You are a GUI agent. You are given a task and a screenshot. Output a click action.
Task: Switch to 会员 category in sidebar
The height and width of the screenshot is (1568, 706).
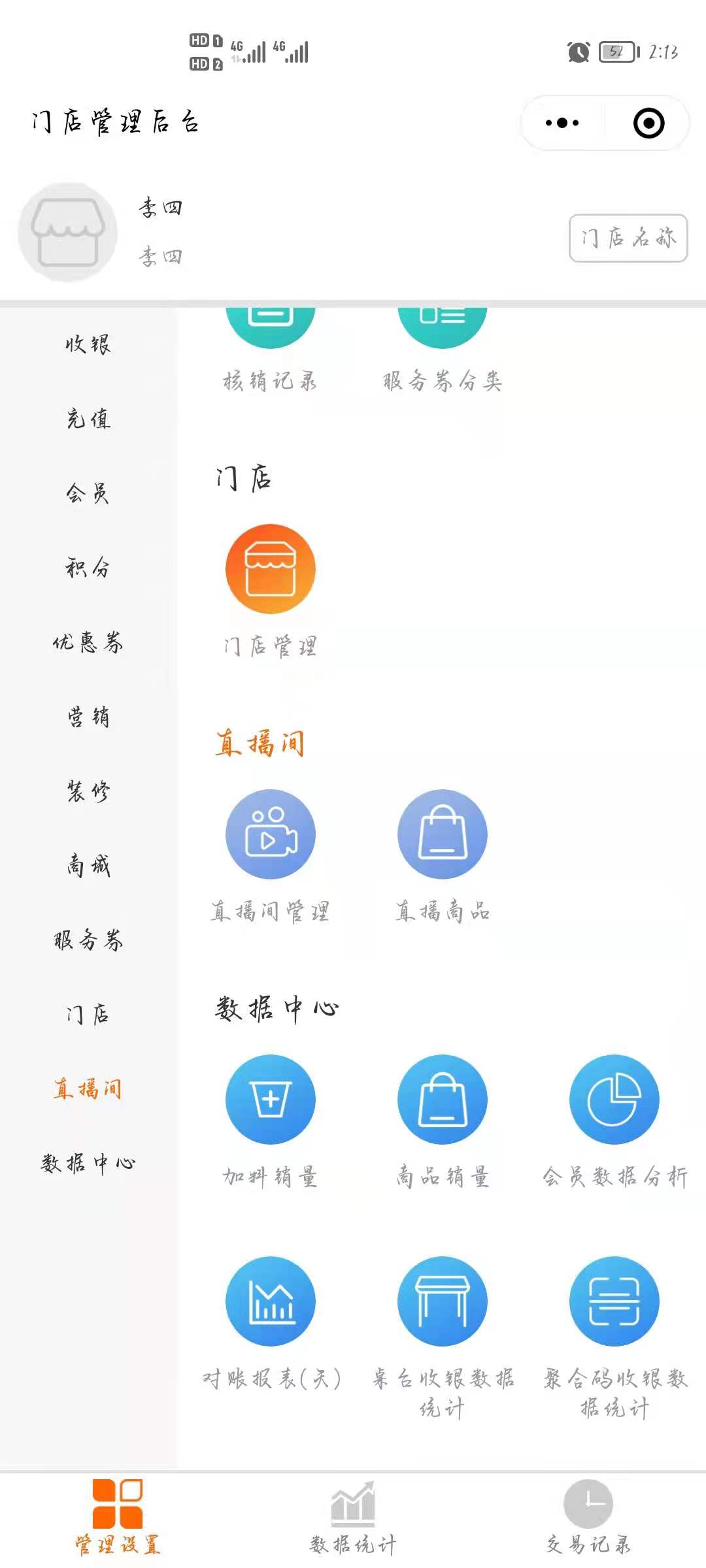tap(88, 493)
